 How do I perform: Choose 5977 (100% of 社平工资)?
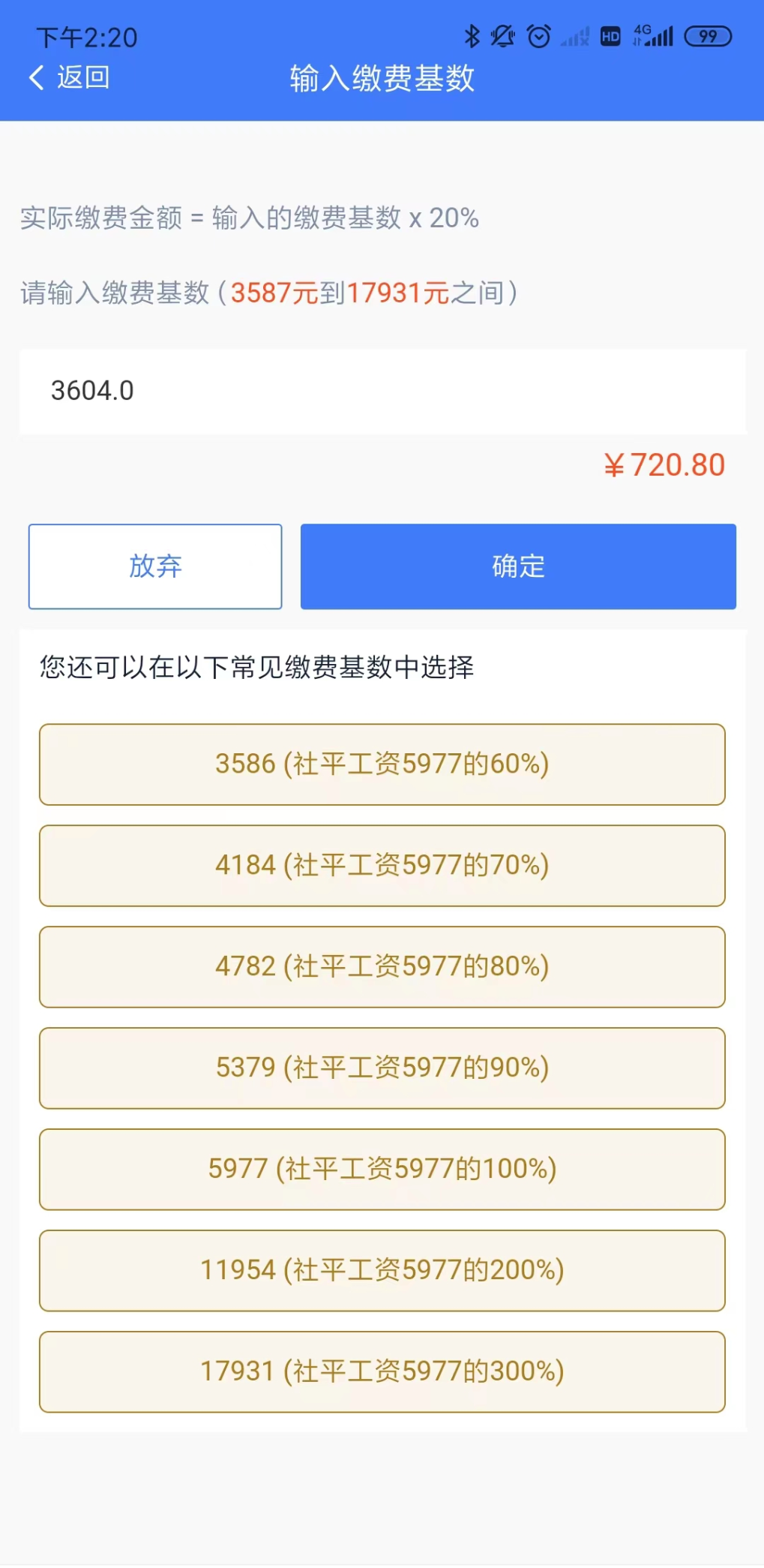pyautogui.click(x=382, y=1170)
